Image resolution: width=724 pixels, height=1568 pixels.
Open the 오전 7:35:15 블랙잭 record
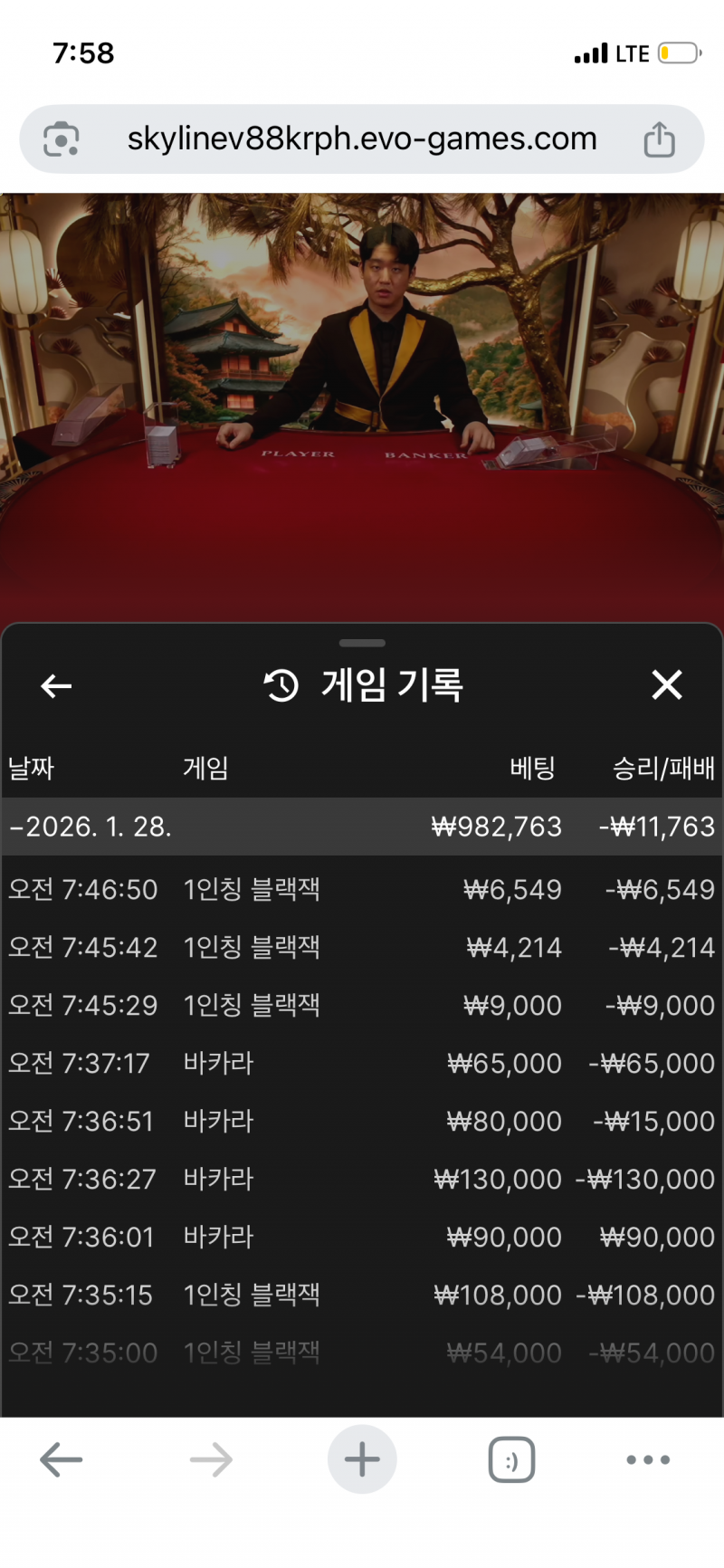[362, 1295]
